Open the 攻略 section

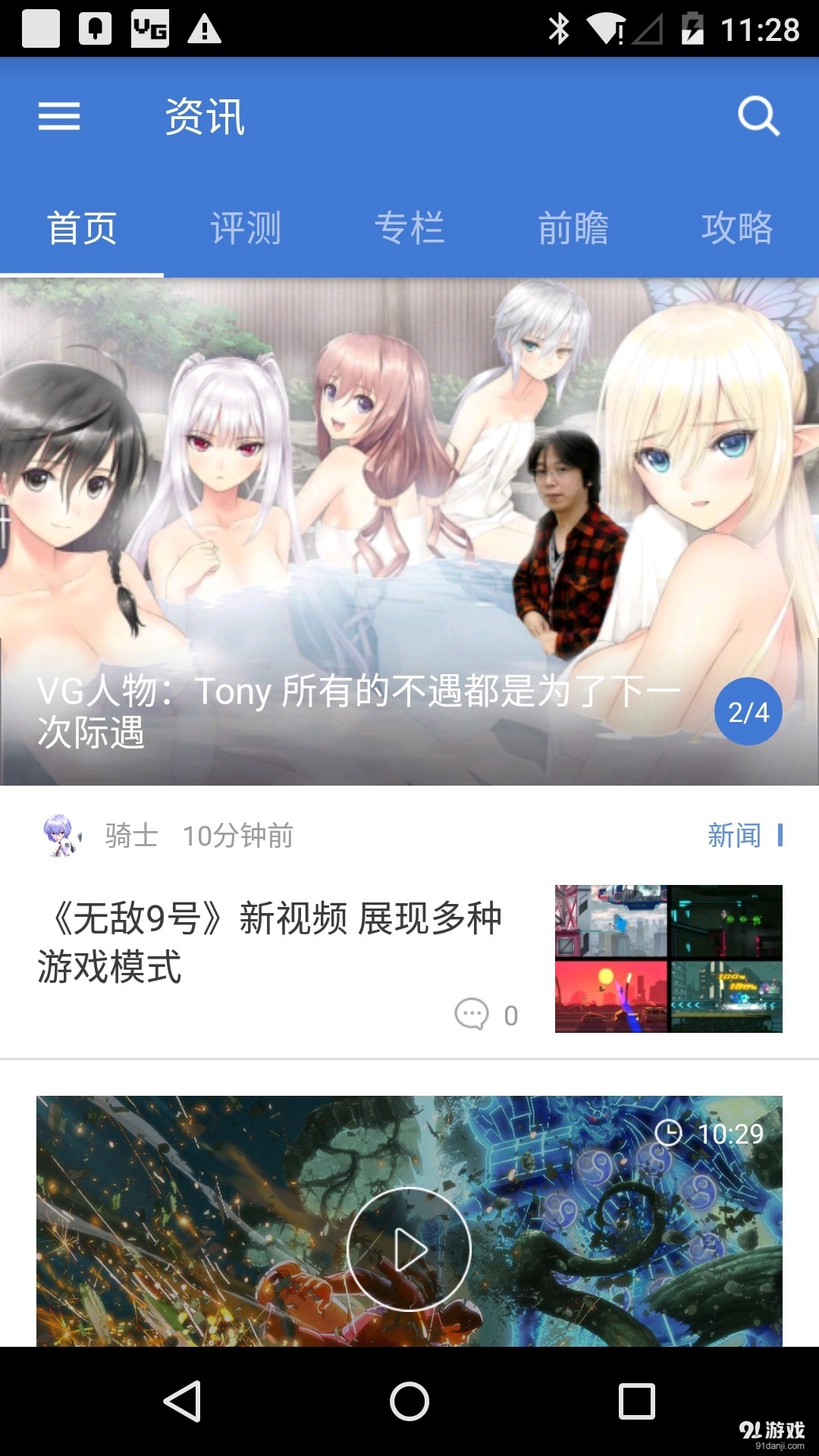tap(739, 227)
